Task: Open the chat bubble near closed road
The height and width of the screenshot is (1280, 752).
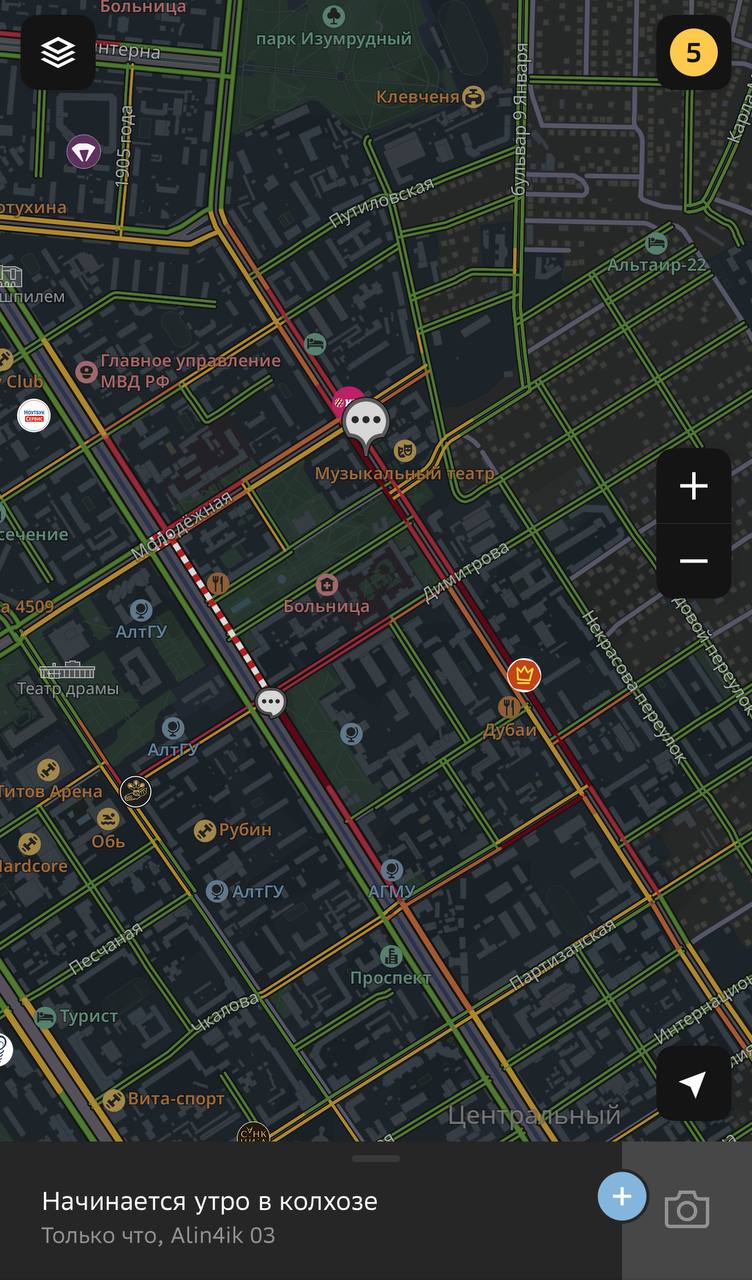Action: [x=270, y=703]
